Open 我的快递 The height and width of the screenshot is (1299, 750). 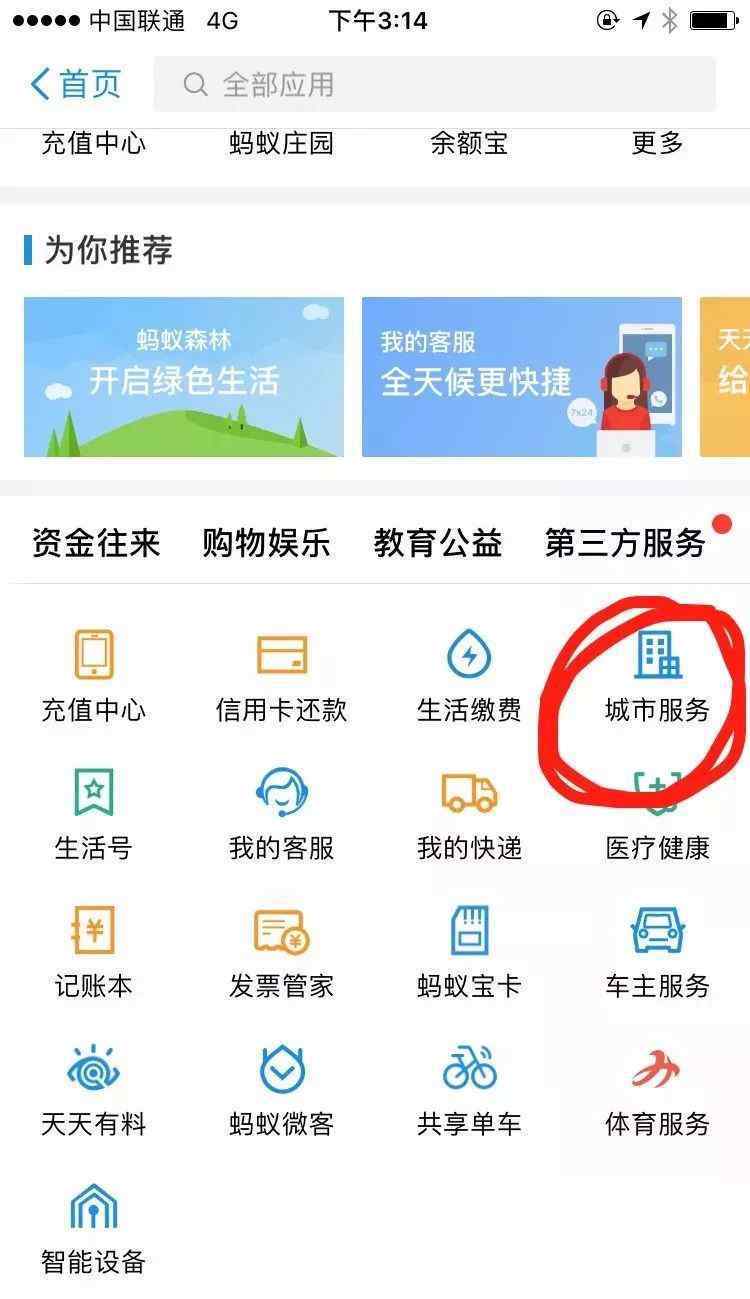click(469, 815)
